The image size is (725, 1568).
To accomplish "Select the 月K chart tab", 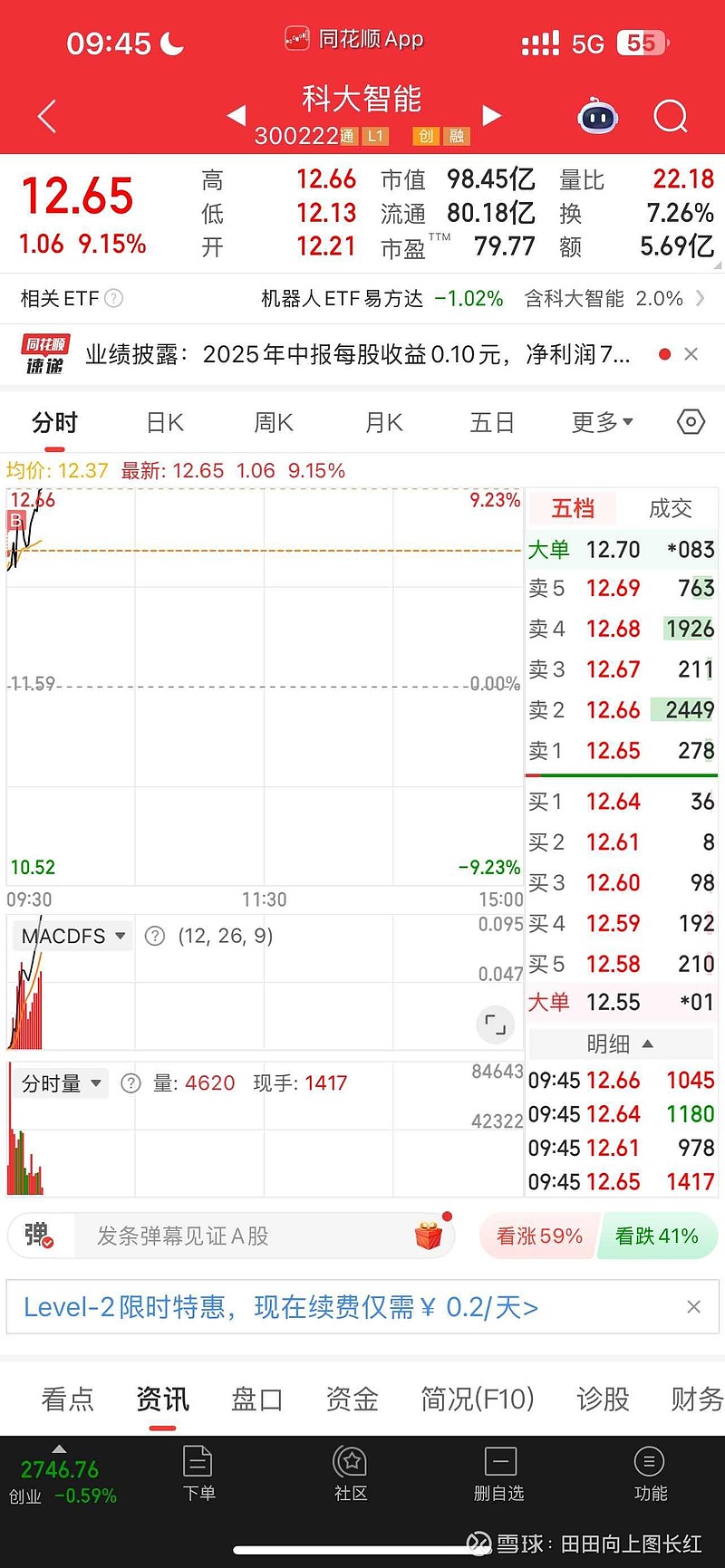I will pyautogui.click(x=383, y=423).
